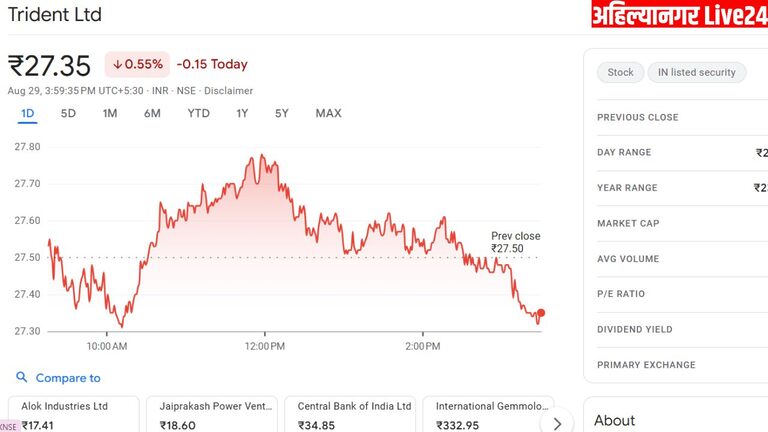Show the 6M price chart
Image resolution: width=768 pixels, height=432 pixels.
pyautogui.click(x=152, y=113)
